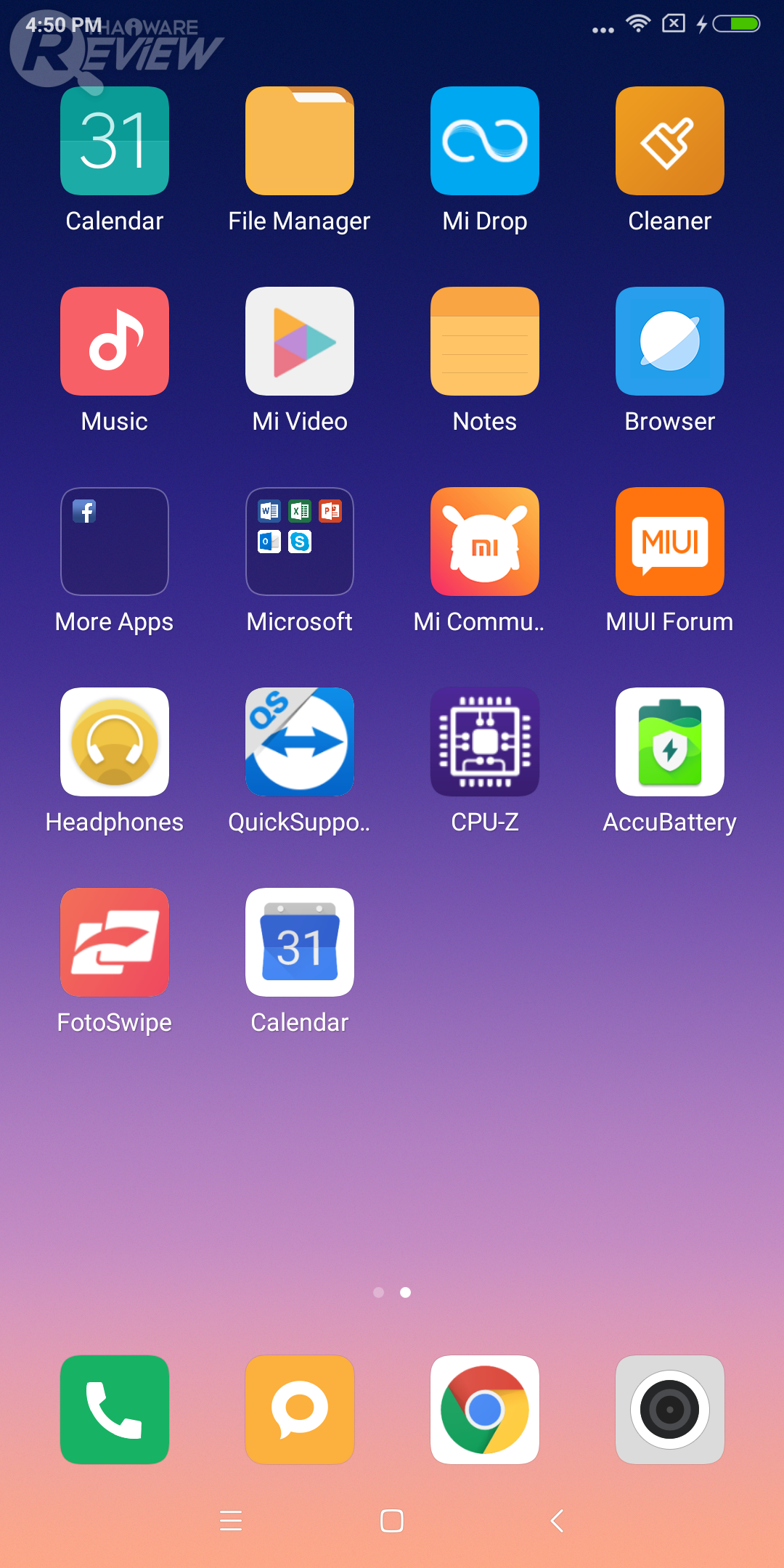Open the Notes app

[484, 341]
